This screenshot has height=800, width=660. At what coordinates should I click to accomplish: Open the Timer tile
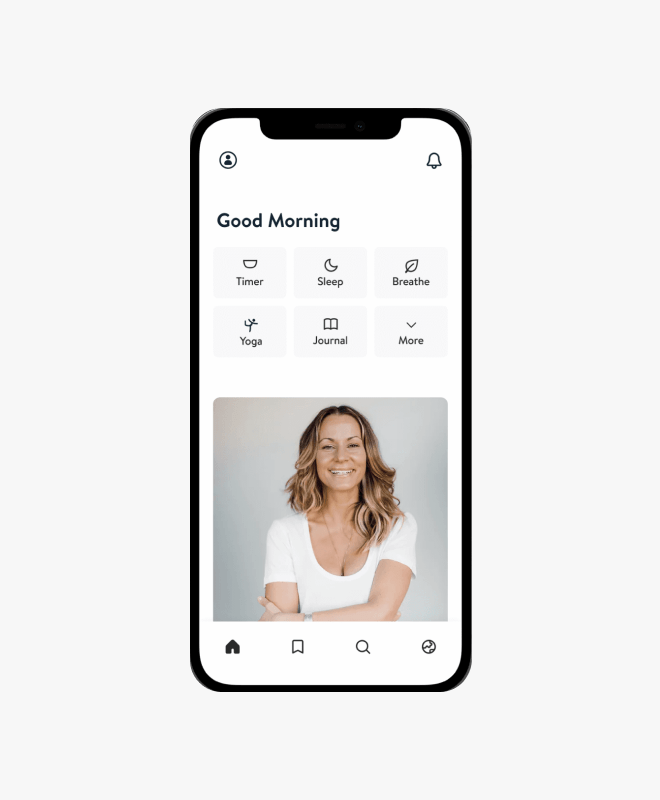point(250,272)
